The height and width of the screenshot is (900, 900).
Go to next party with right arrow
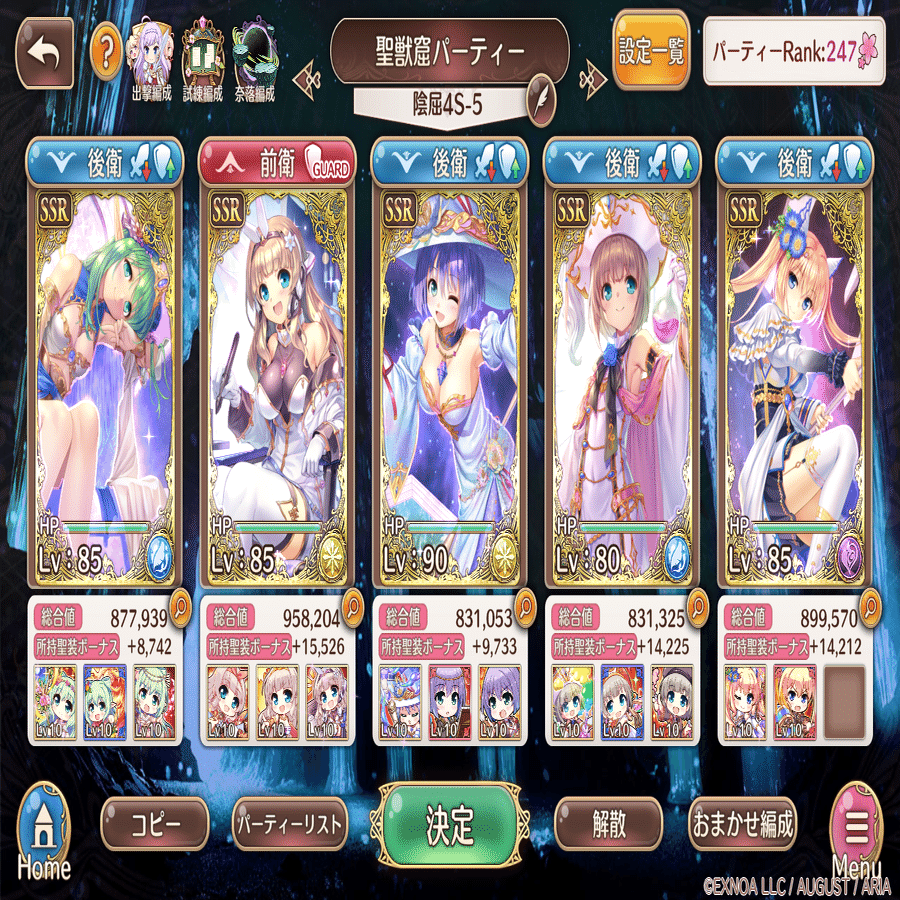pos(594,72)
